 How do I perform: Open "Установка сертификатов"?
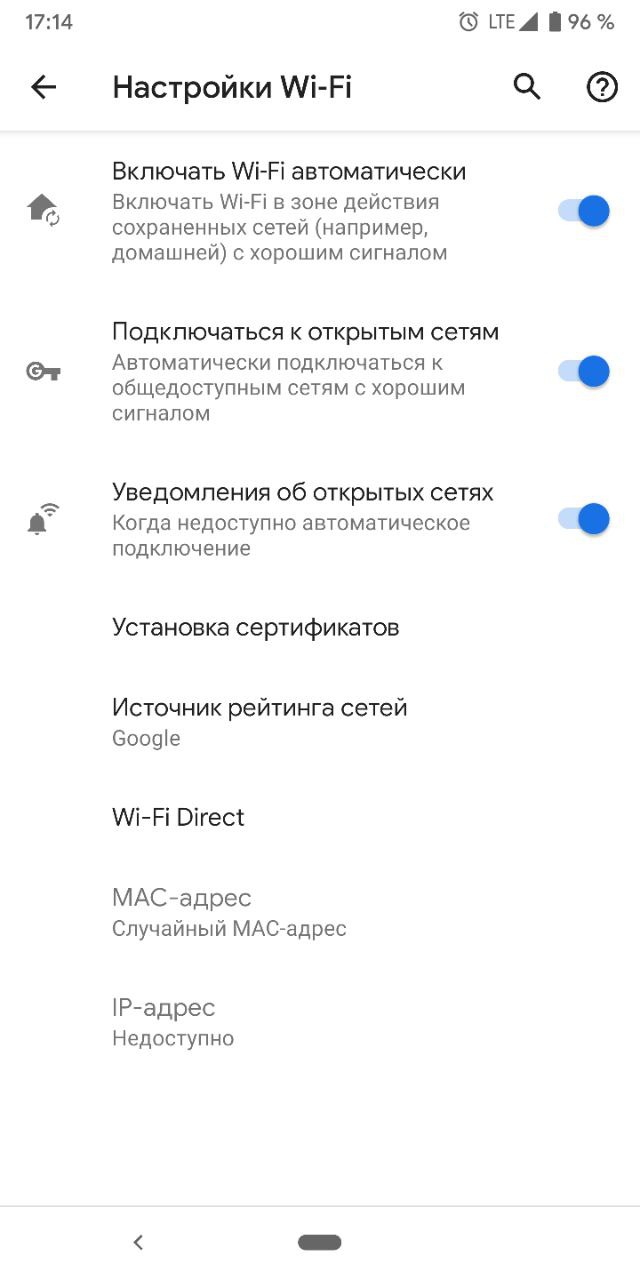click(320, 627)
